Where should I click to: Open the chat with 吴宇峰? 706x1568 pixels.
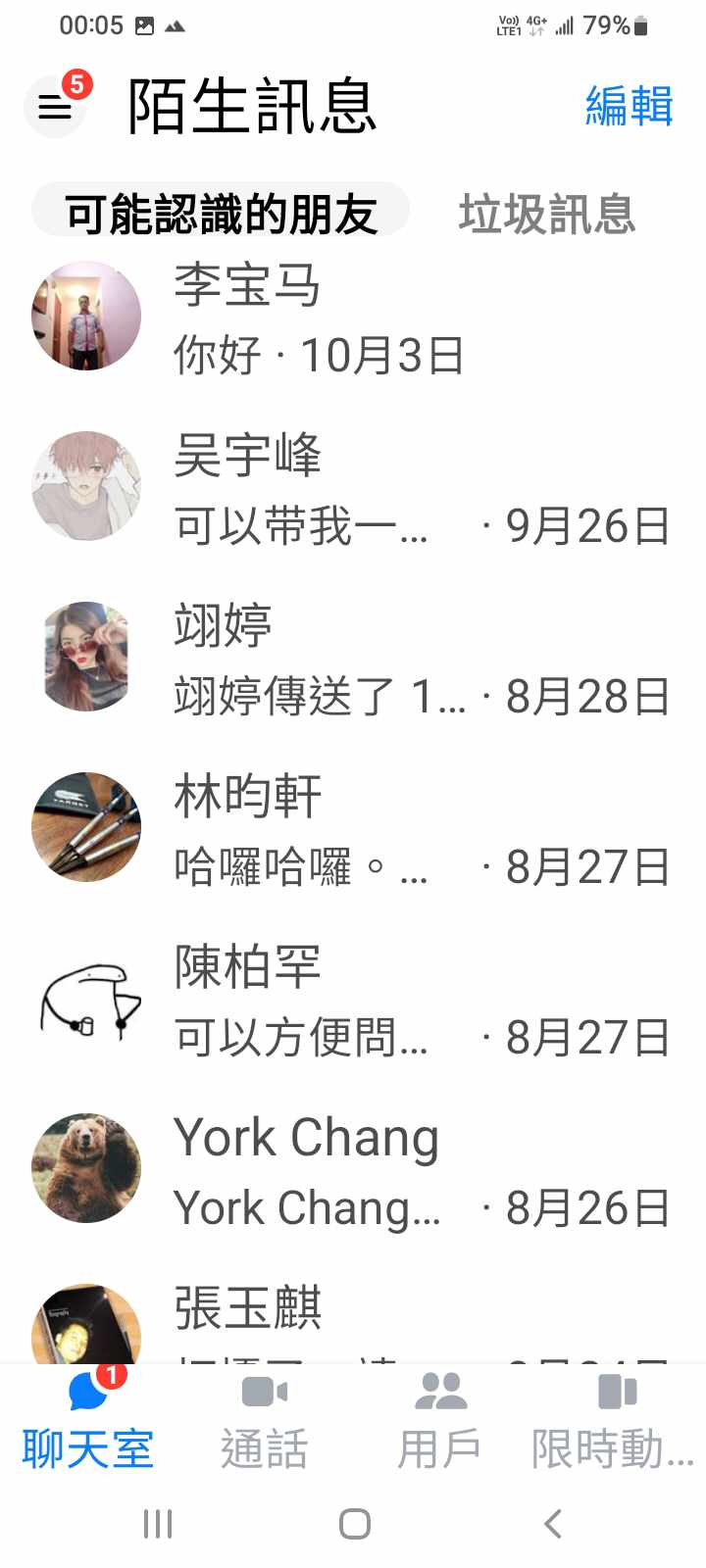pyautogui.click(x=353, y=488)
